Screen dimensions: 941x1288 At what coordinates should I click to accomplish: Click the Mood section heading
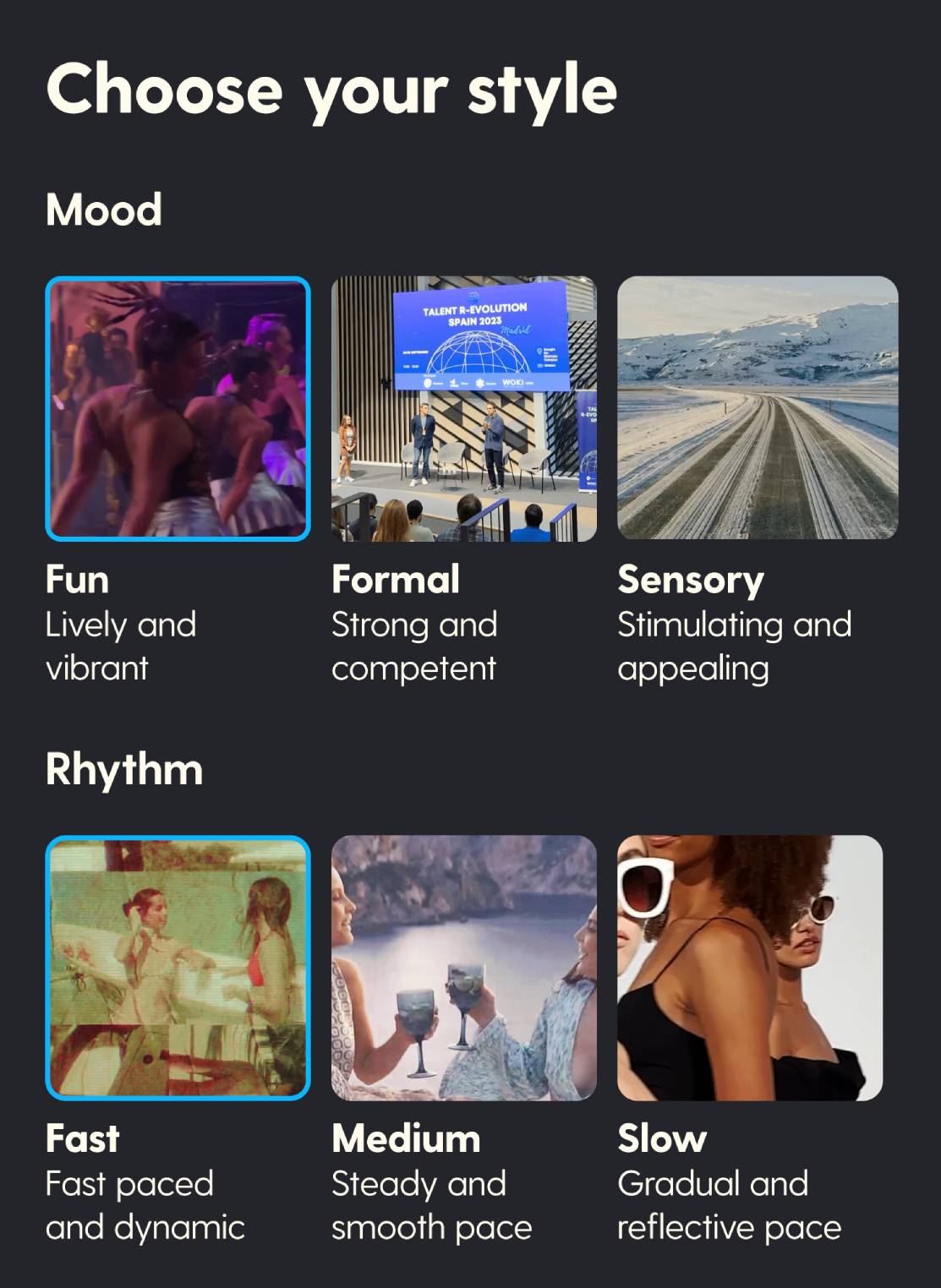104,211
